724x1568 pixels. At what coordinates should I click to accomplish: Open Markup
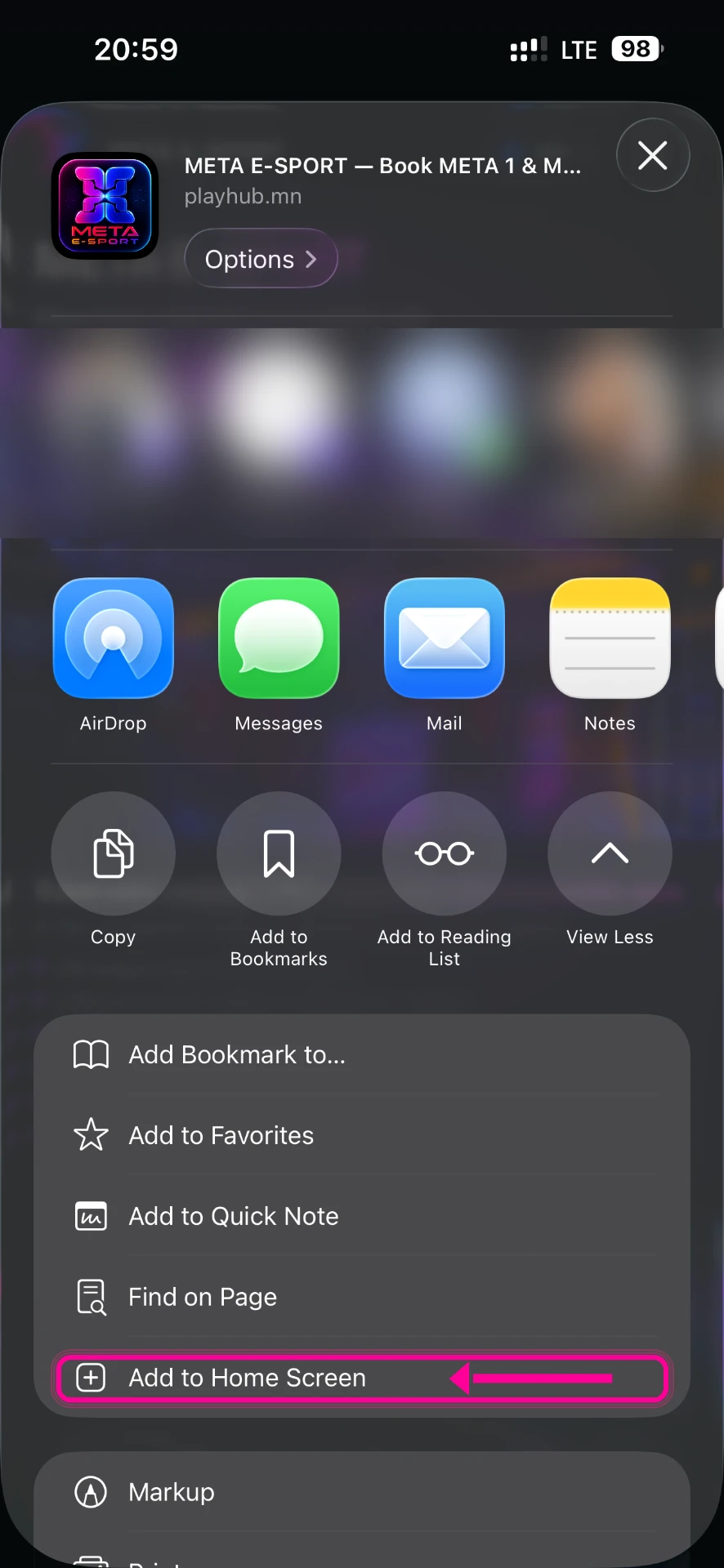(362, 1492)
